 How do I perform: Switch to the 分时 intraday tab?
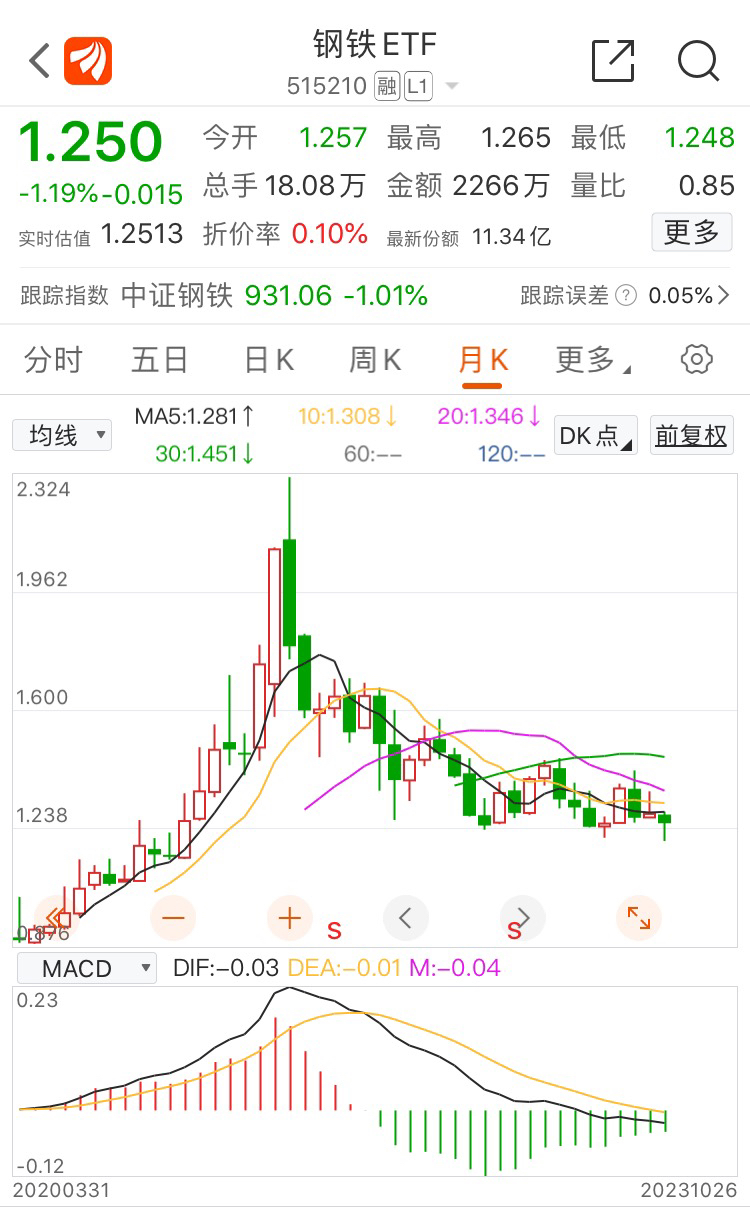pos(53,360)
